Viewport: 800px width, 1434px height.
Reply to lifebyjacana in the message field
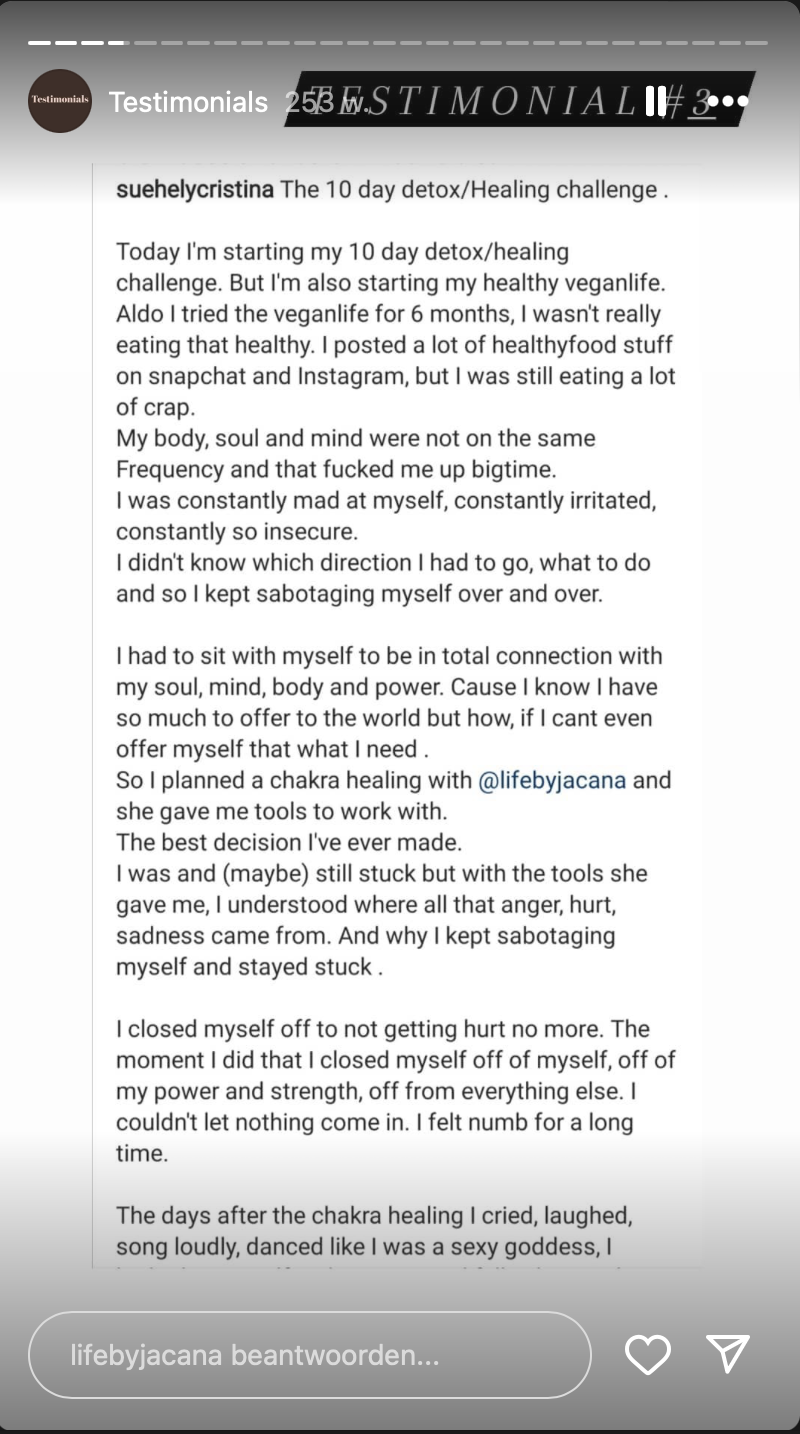[310, 1355]
